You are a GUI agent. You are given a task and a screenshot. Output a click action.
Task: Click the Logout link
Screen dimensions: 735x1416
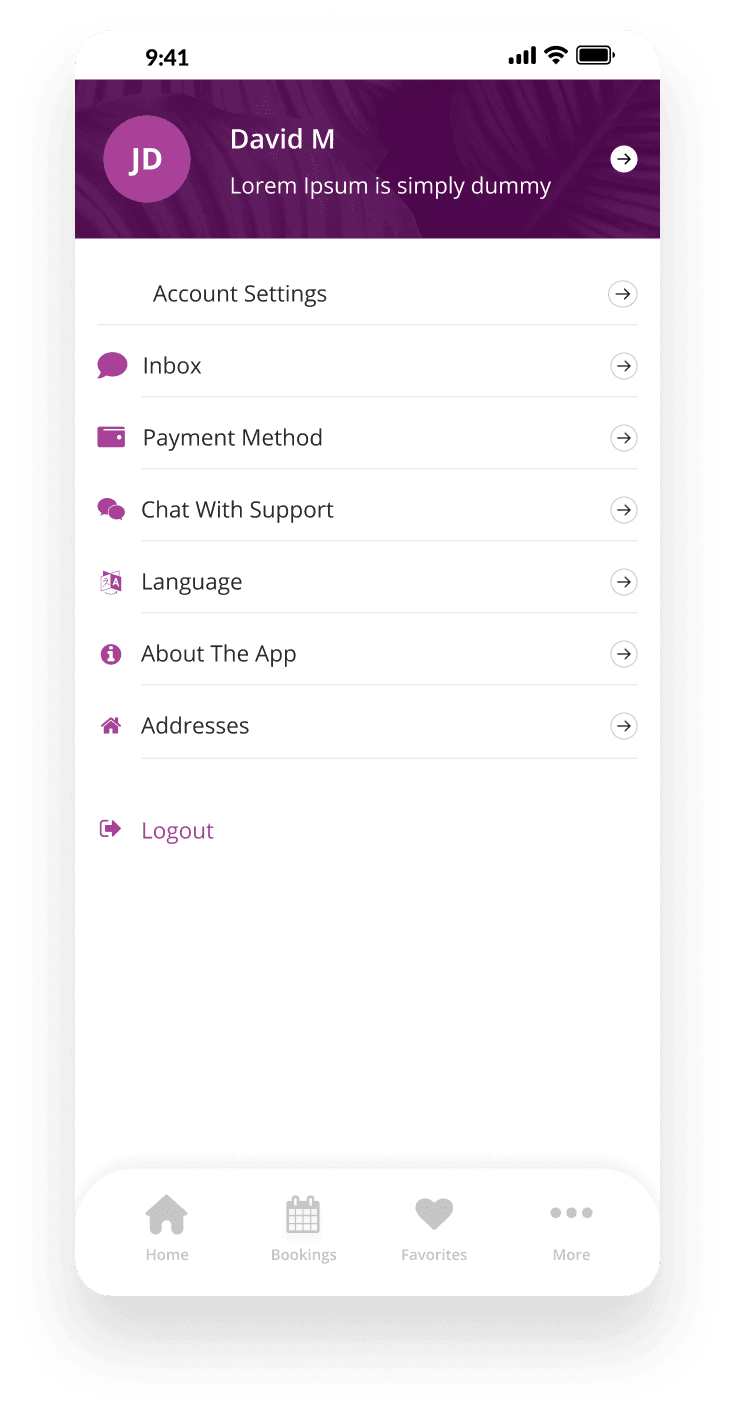click(177, 830)
